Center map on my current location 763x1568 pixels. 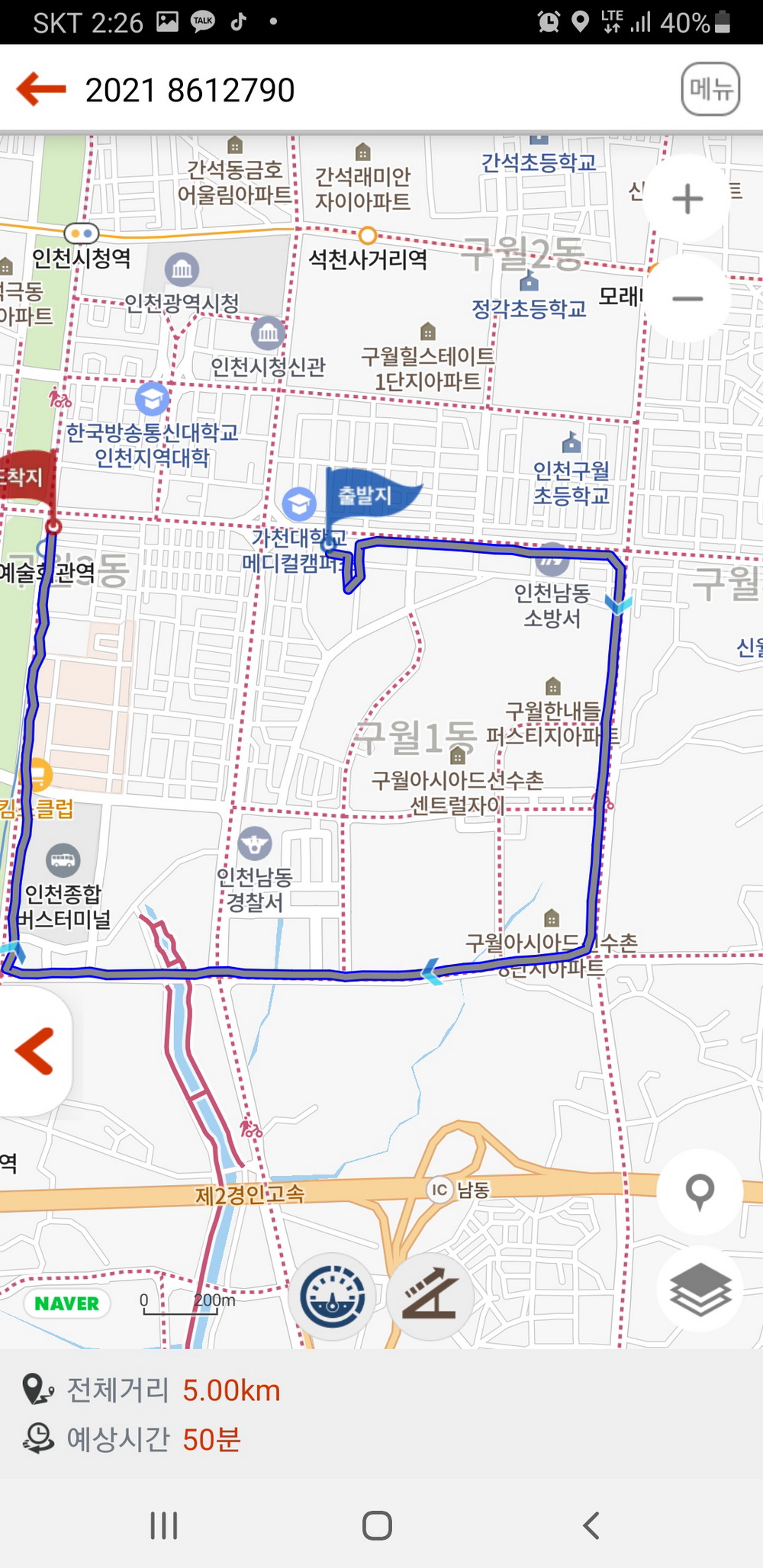[700, 1192]
